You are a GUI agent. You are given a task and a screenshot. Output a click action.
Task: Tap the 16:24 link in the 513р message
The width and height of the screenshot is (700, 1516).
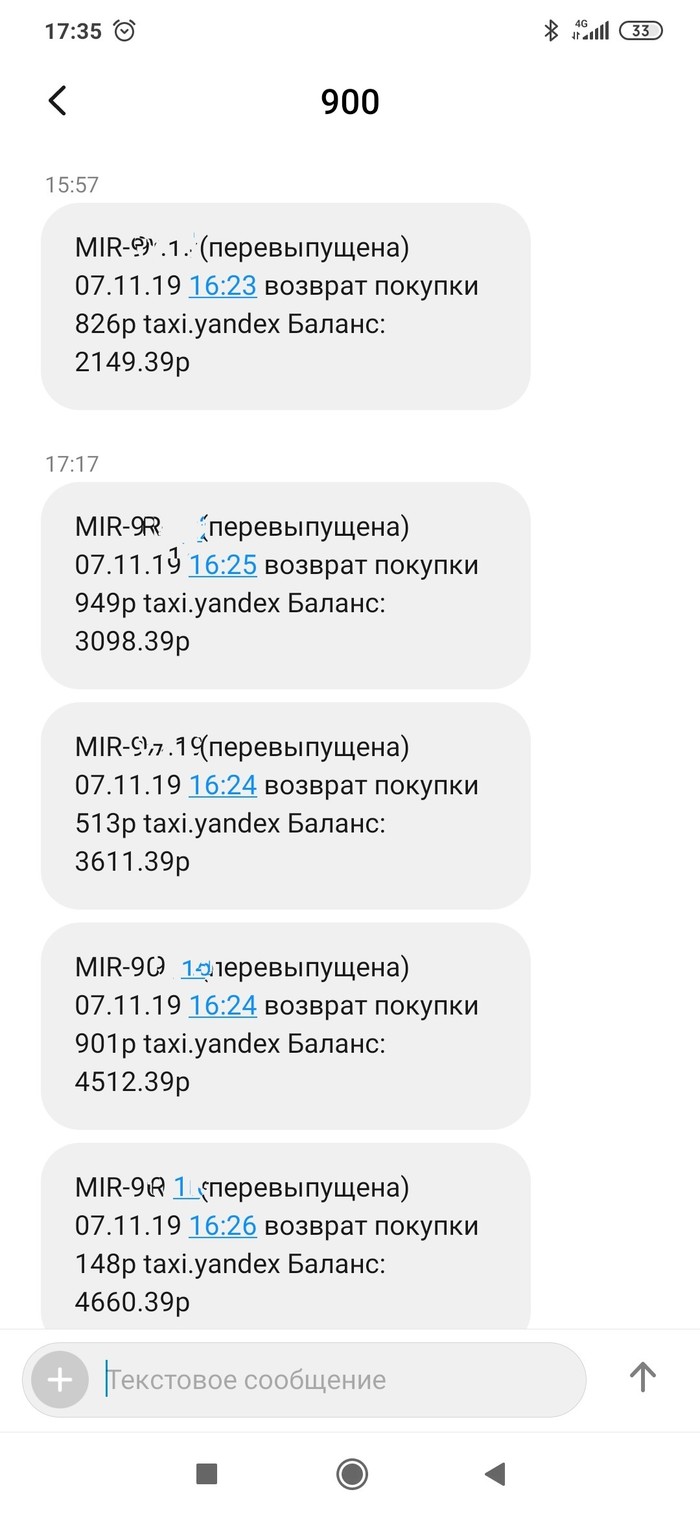pos(222,785)
